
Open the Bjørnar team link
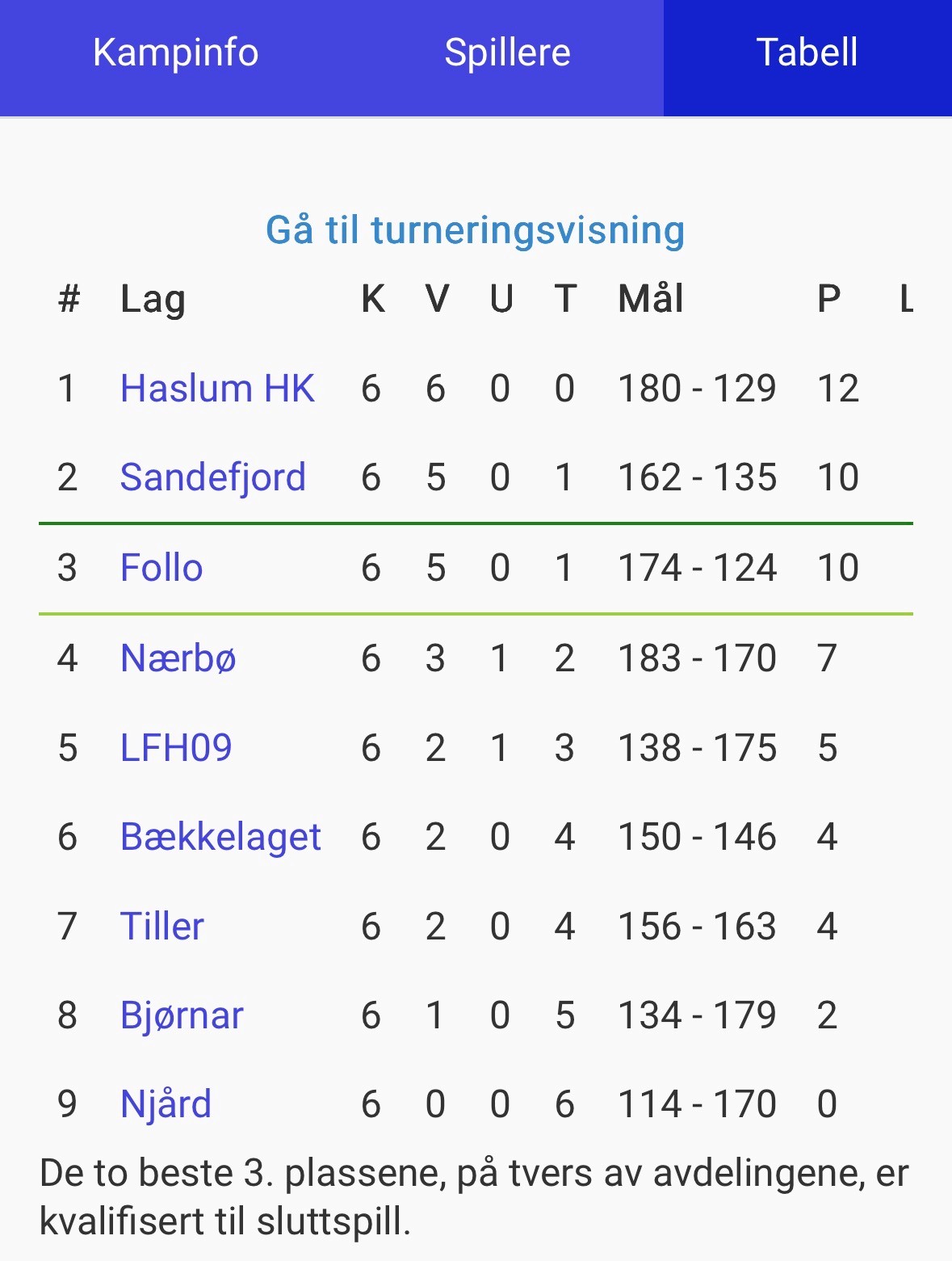(182, 1015)
